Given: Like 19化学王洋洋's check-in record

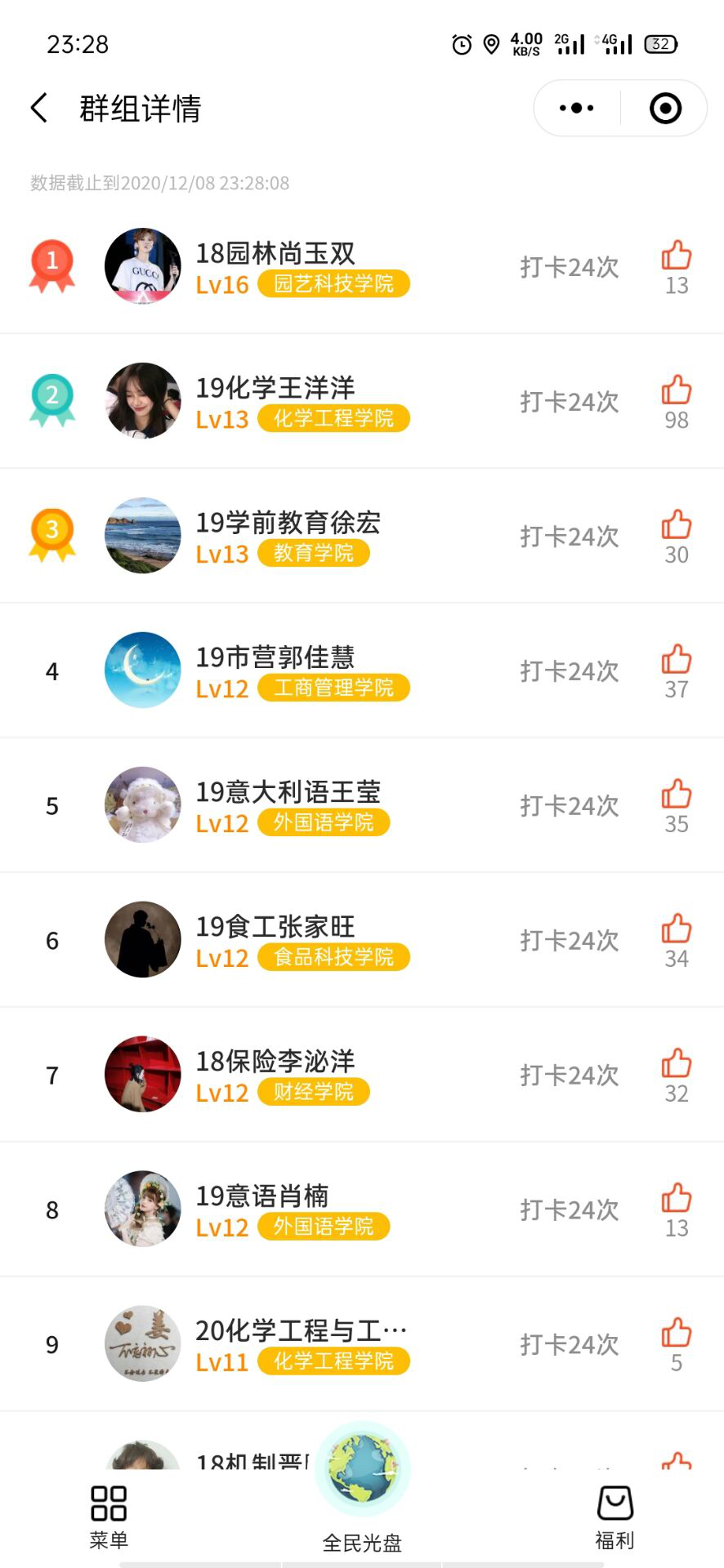Looking at the screenshot, I should [x=675, y=392].
